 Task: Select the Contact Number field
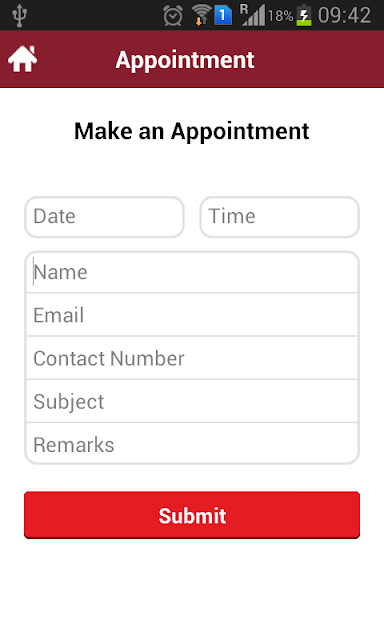point(192,358)
